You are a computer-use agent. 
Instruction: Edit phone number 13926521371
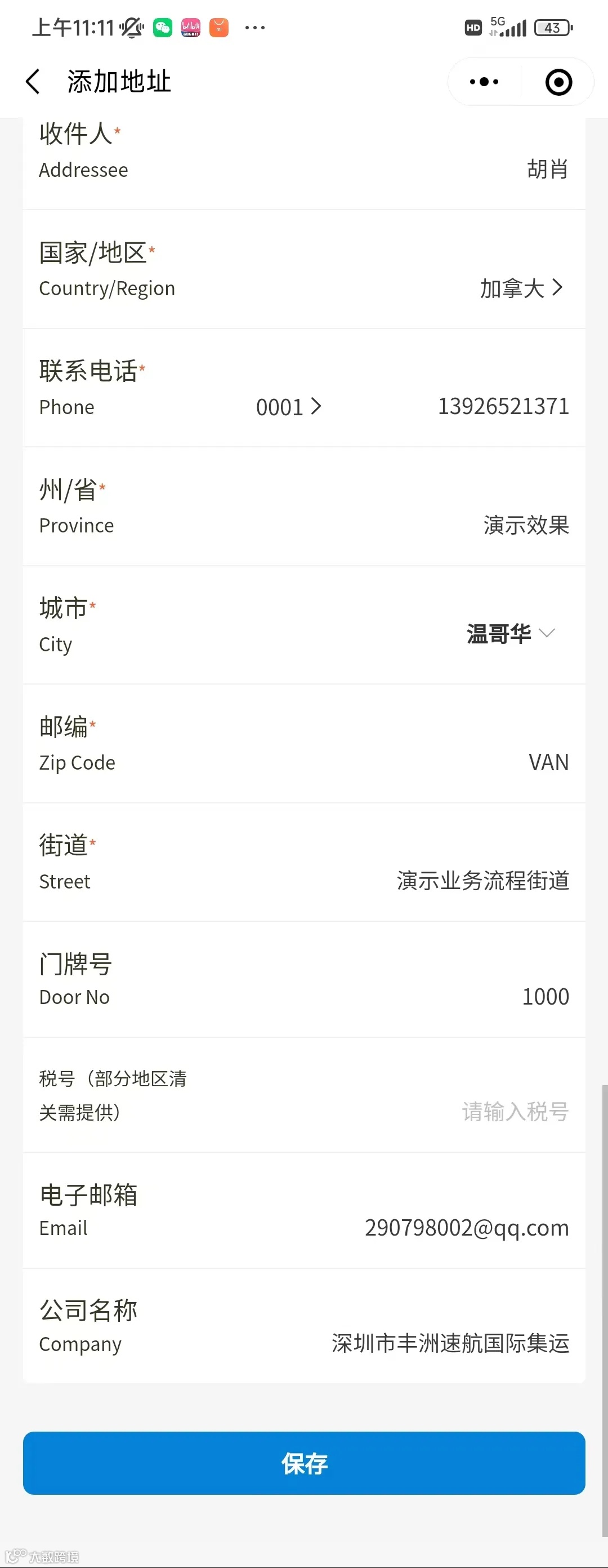click(503, 407)
